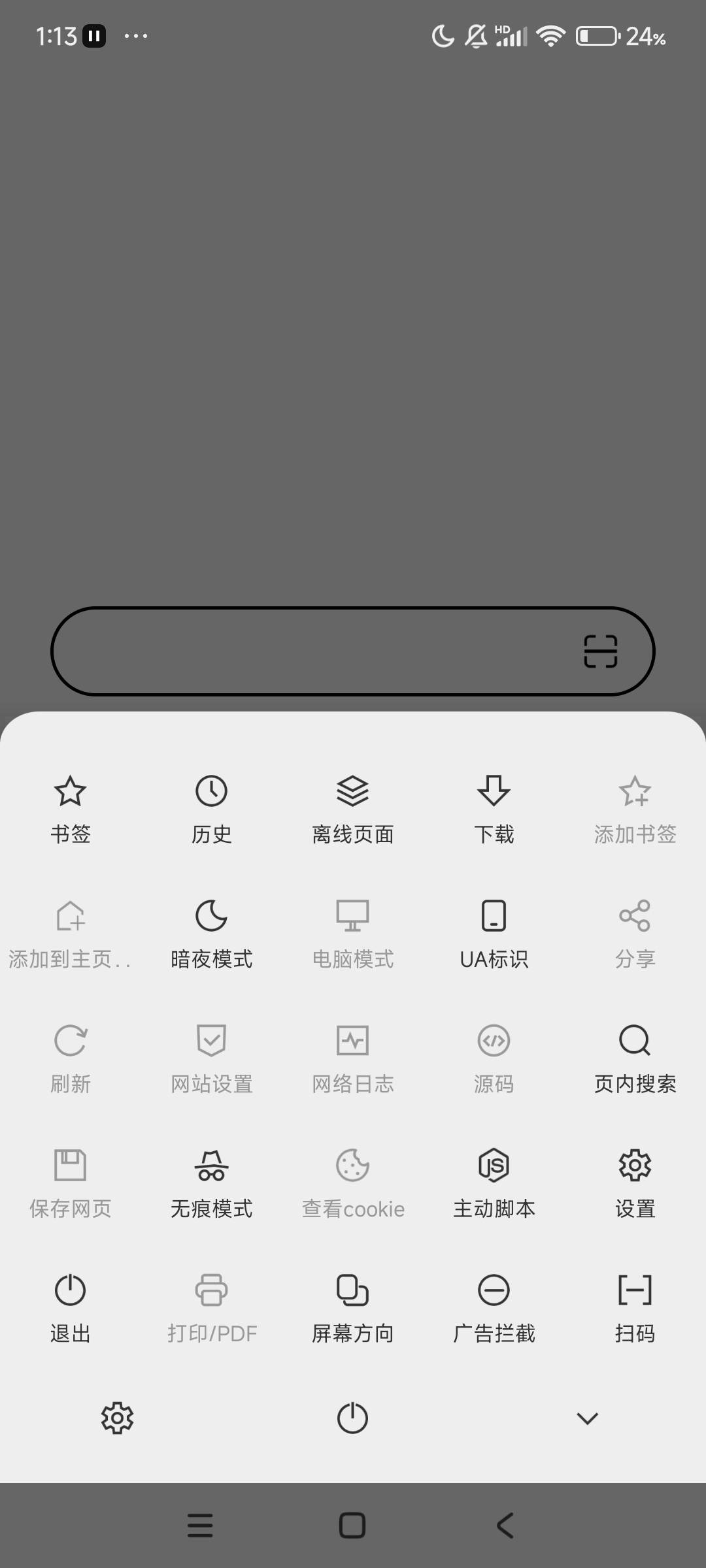Toggle 暗夜模式 night mode
The height and width of the screenshot is (1568, 706).
211,934
